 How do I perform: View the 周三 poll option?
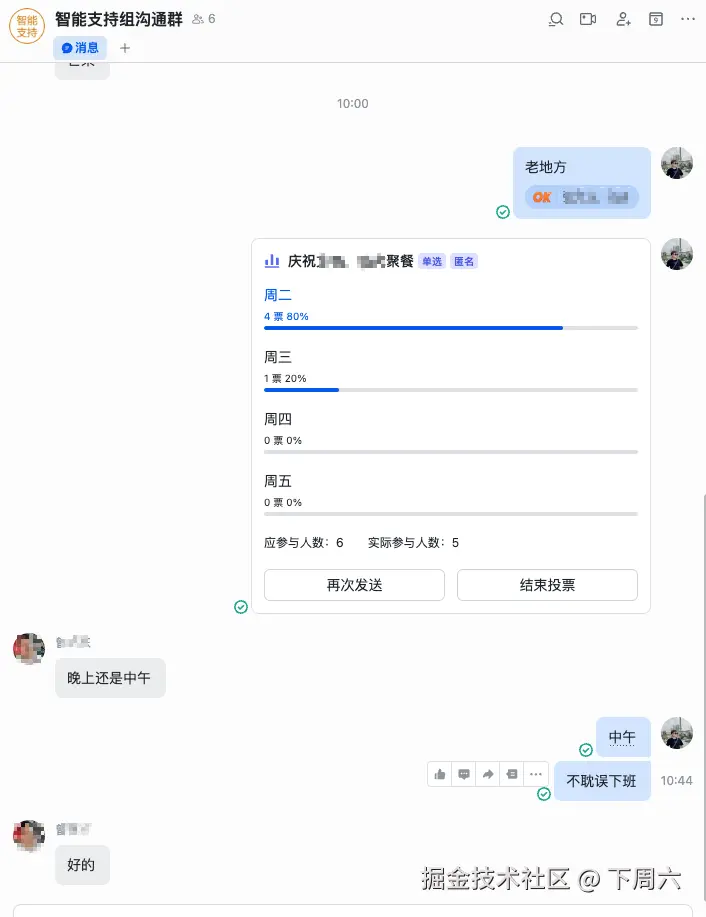(x=278, y=357)
